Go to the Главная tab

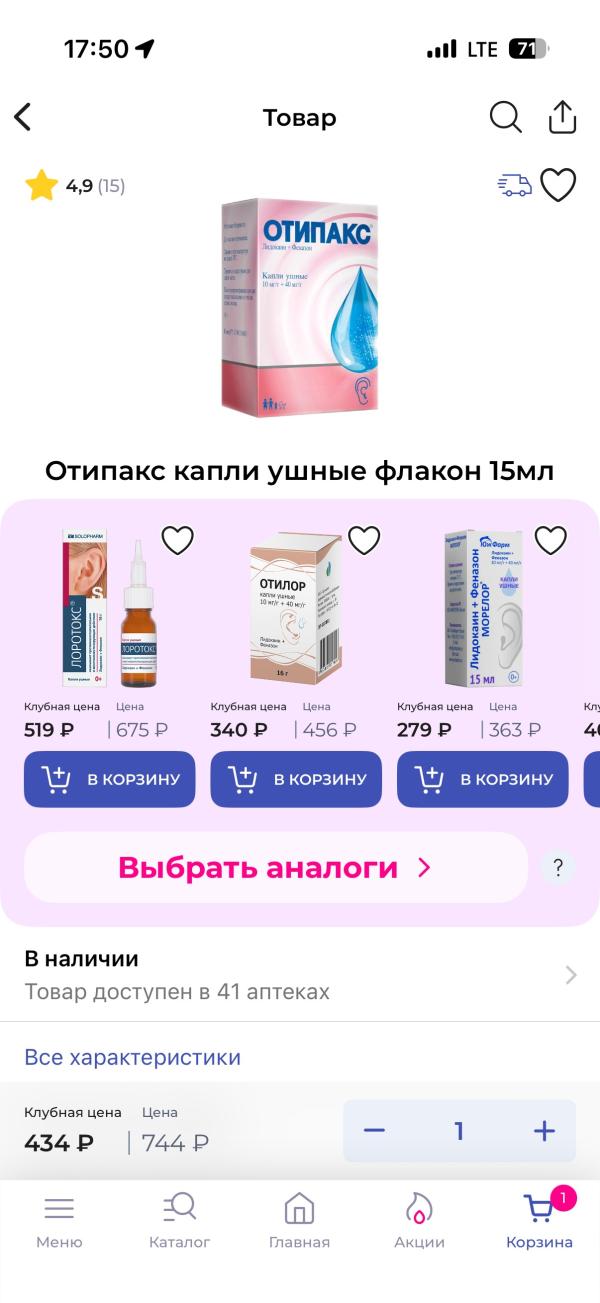click(299, 1221)
